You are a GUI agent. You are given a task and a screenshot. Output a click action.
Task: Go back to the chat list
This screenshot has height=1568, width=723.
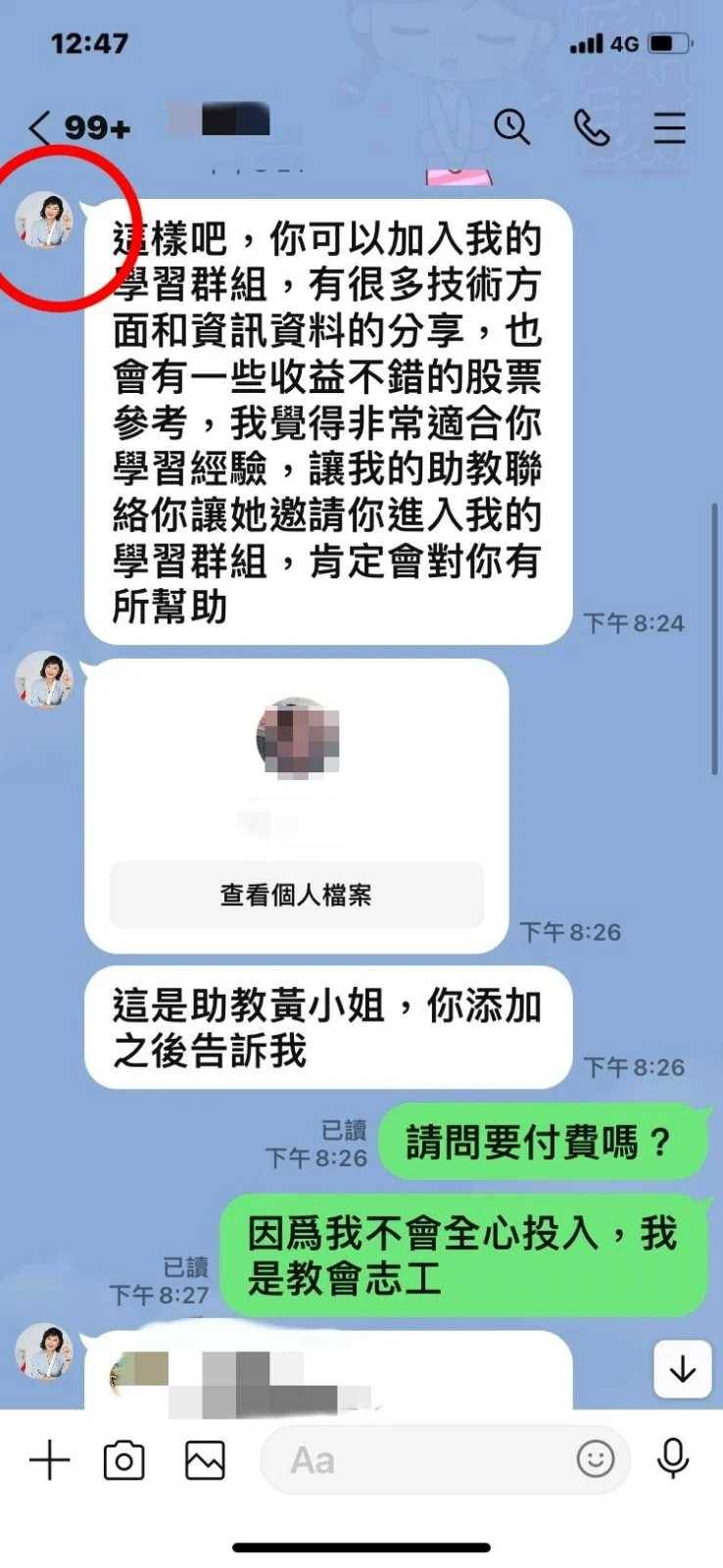[39, 128]
